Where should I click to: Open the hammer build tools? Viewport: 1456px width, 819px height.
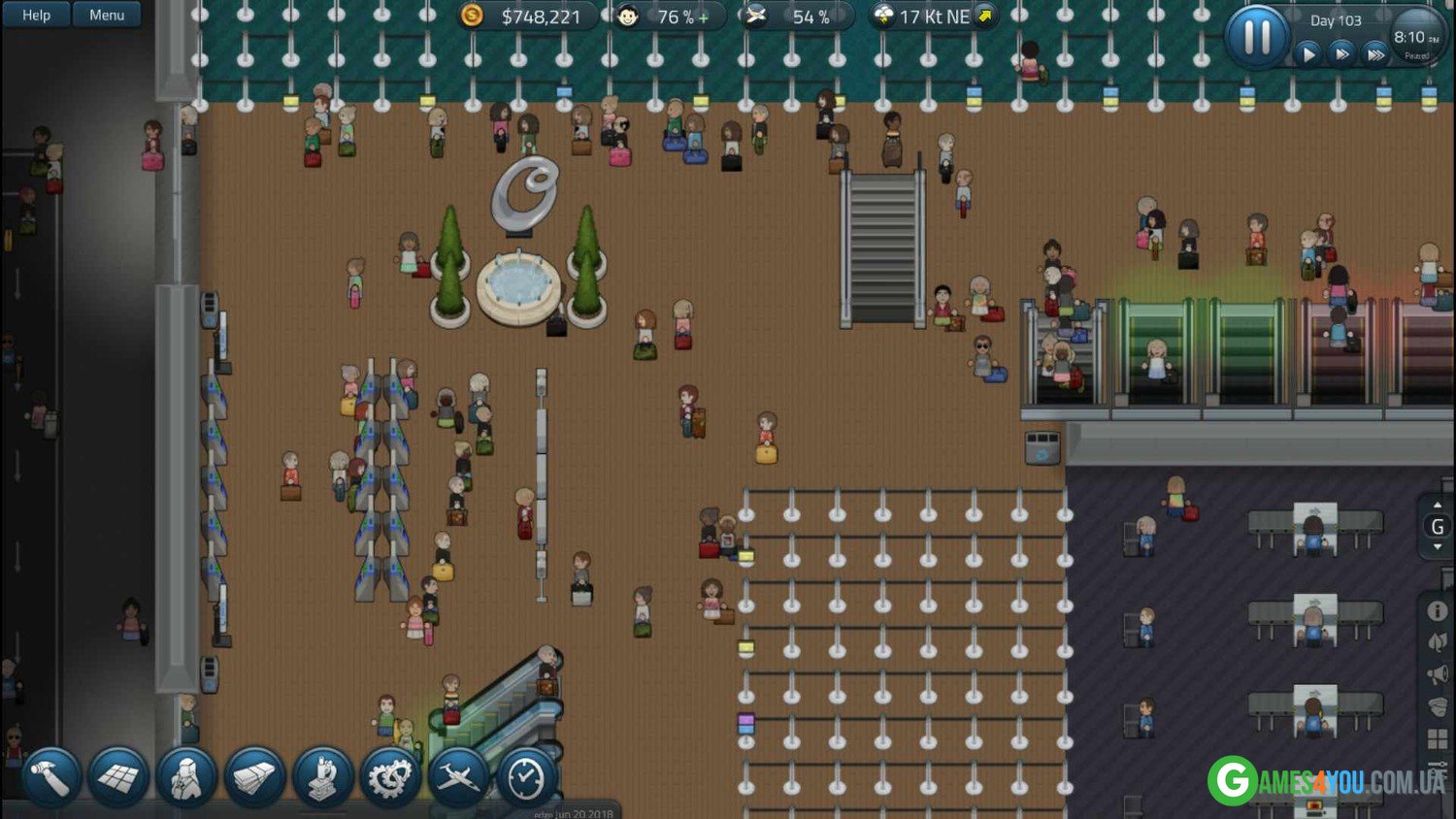point(50,776)
